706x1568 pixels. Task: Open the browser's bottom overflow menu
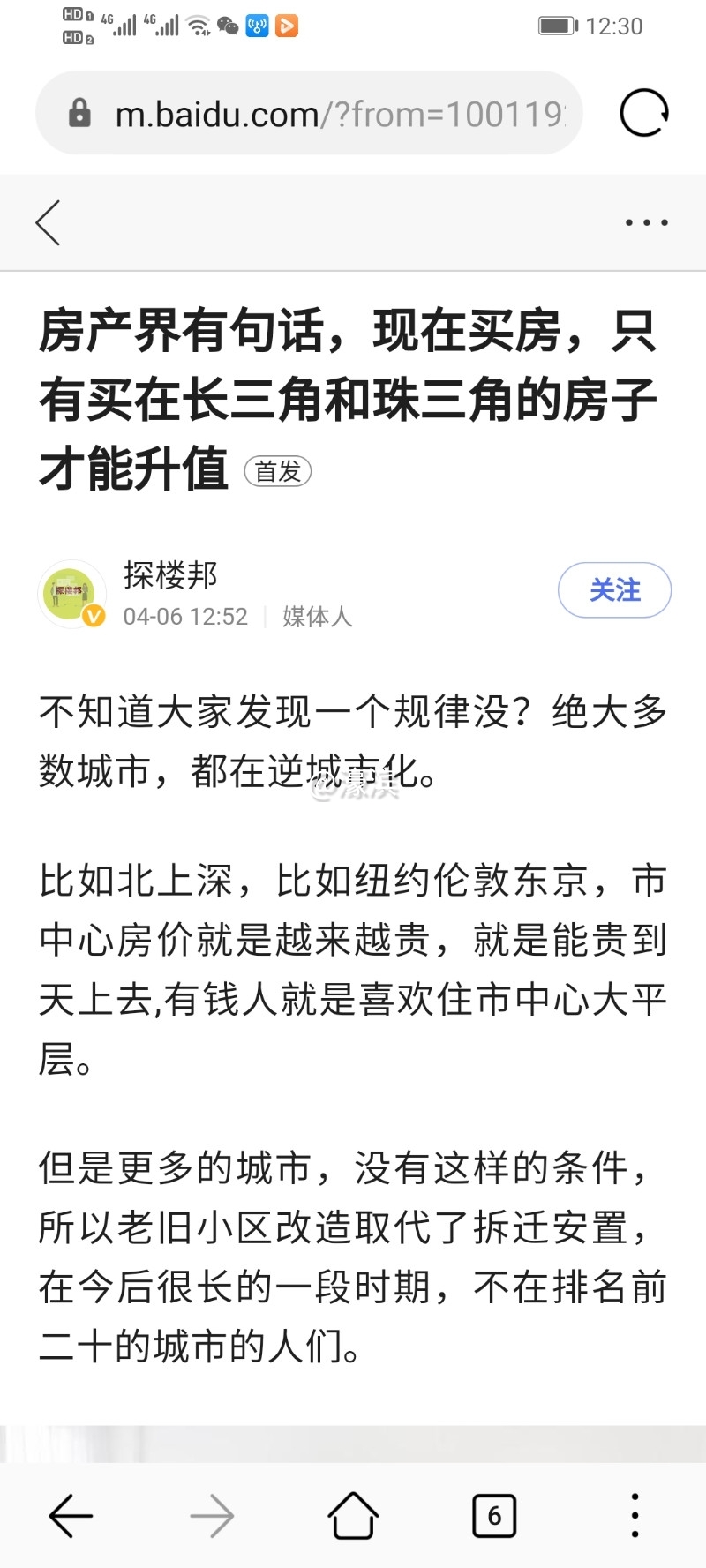pos(635,1516)
